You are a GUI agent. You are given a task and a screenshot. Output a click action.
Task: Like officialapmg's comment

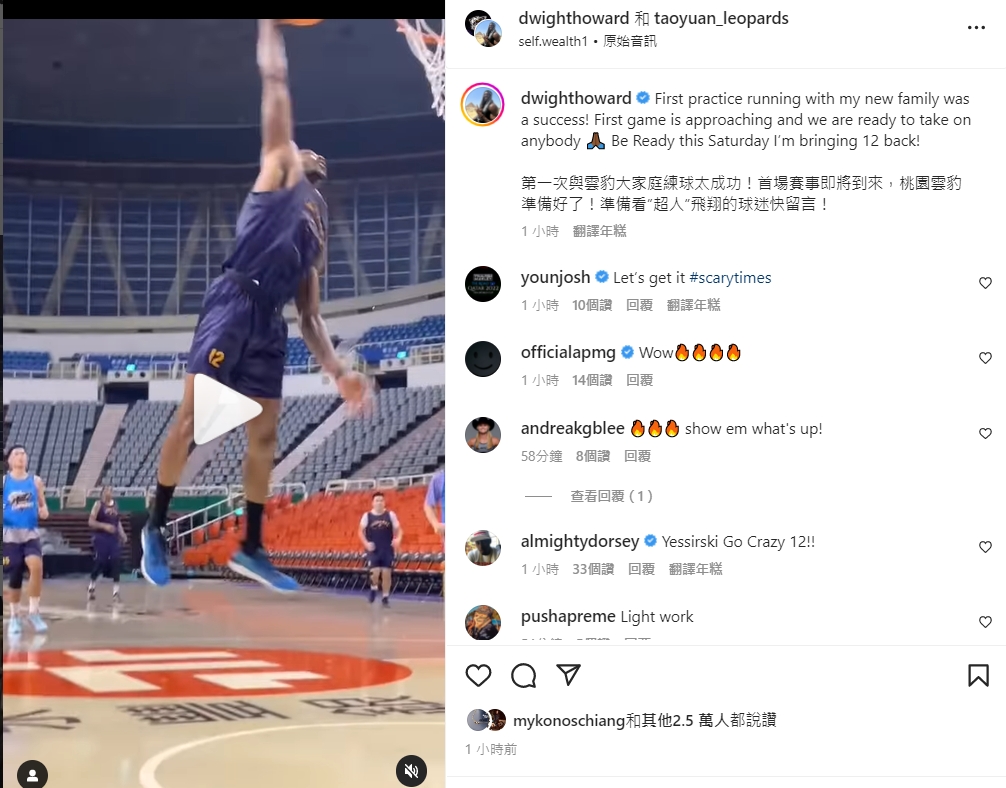(x=985, y=358)
